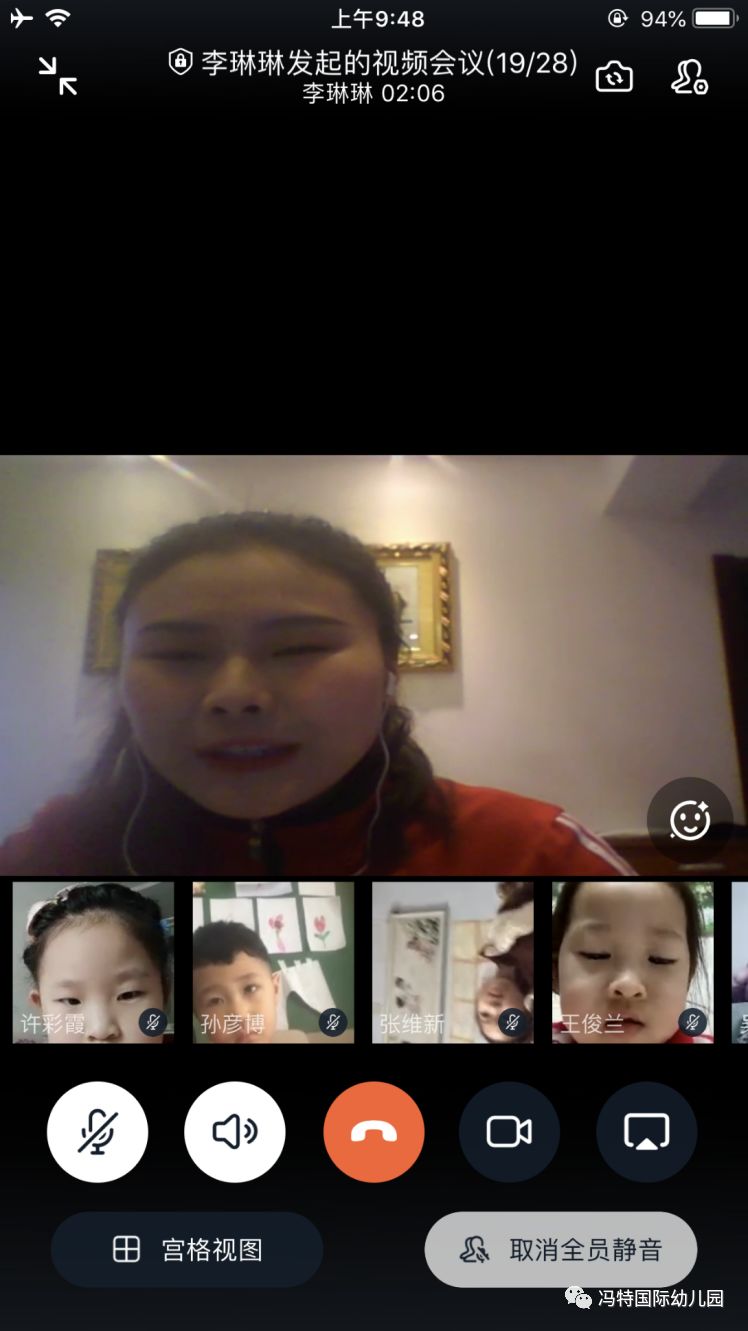Hang up the video meeting
Image resolution: width=748 pixels, height=1331 pixels.
[x=374, y=1132]
